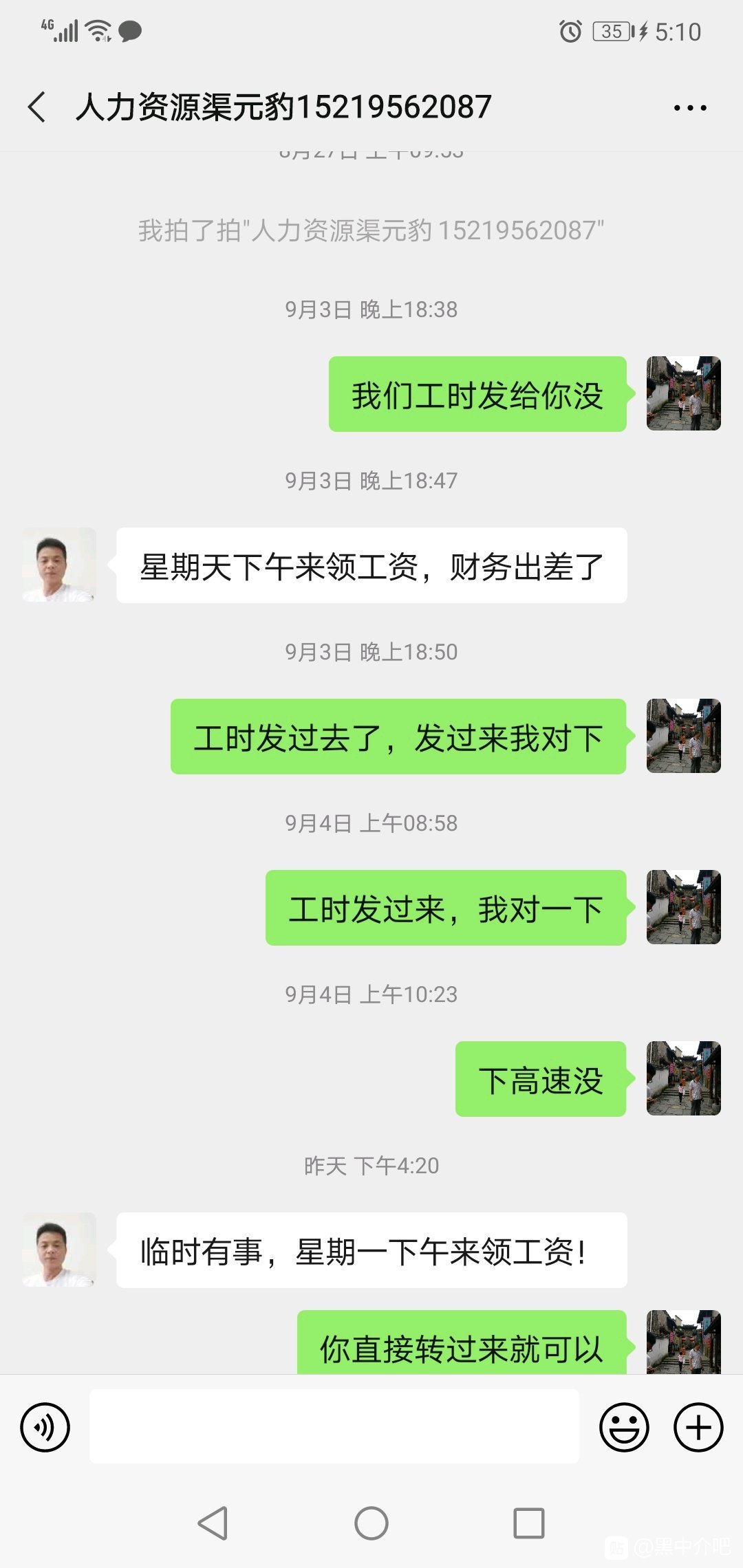Open the emoji sticker panel

[624, 1427]
